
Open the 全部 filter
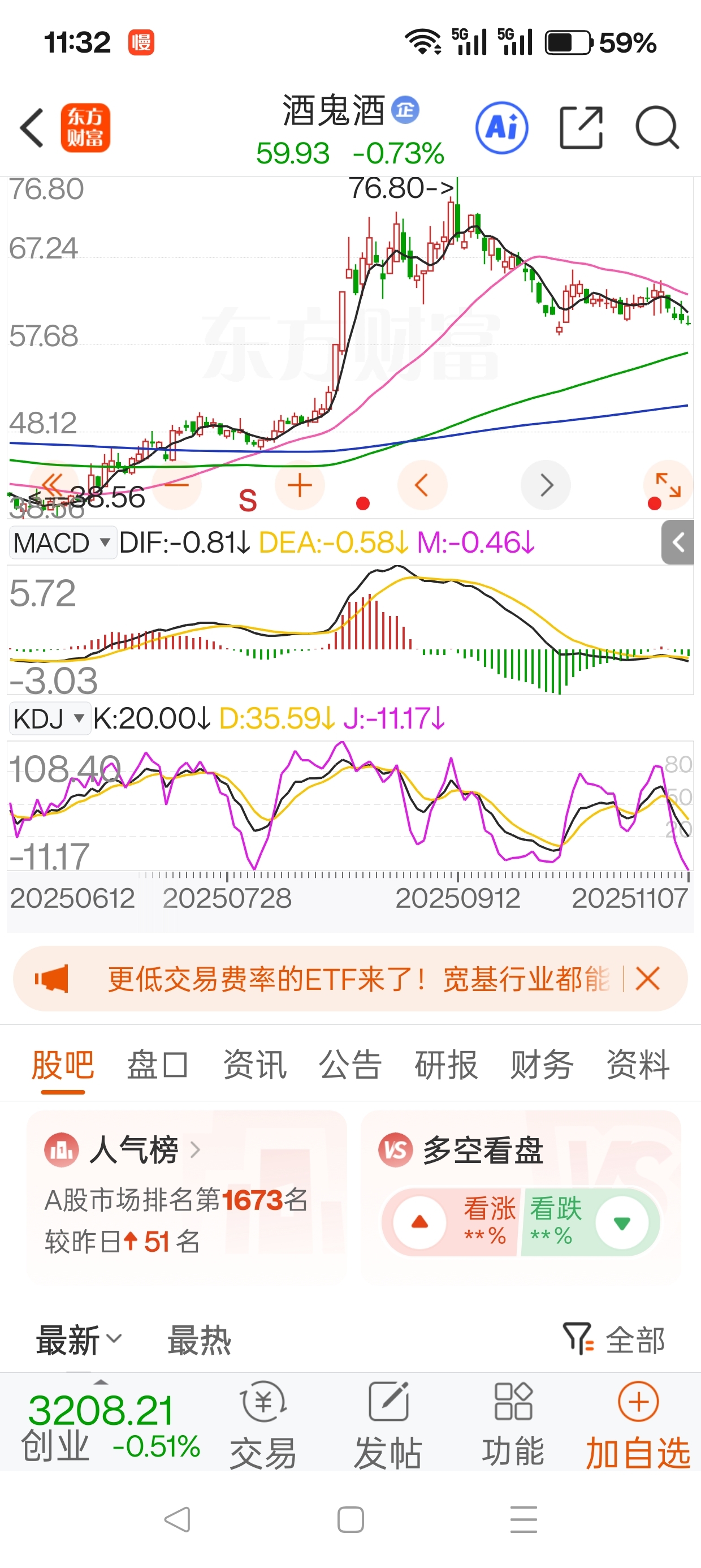click(x=614, y=1339)
